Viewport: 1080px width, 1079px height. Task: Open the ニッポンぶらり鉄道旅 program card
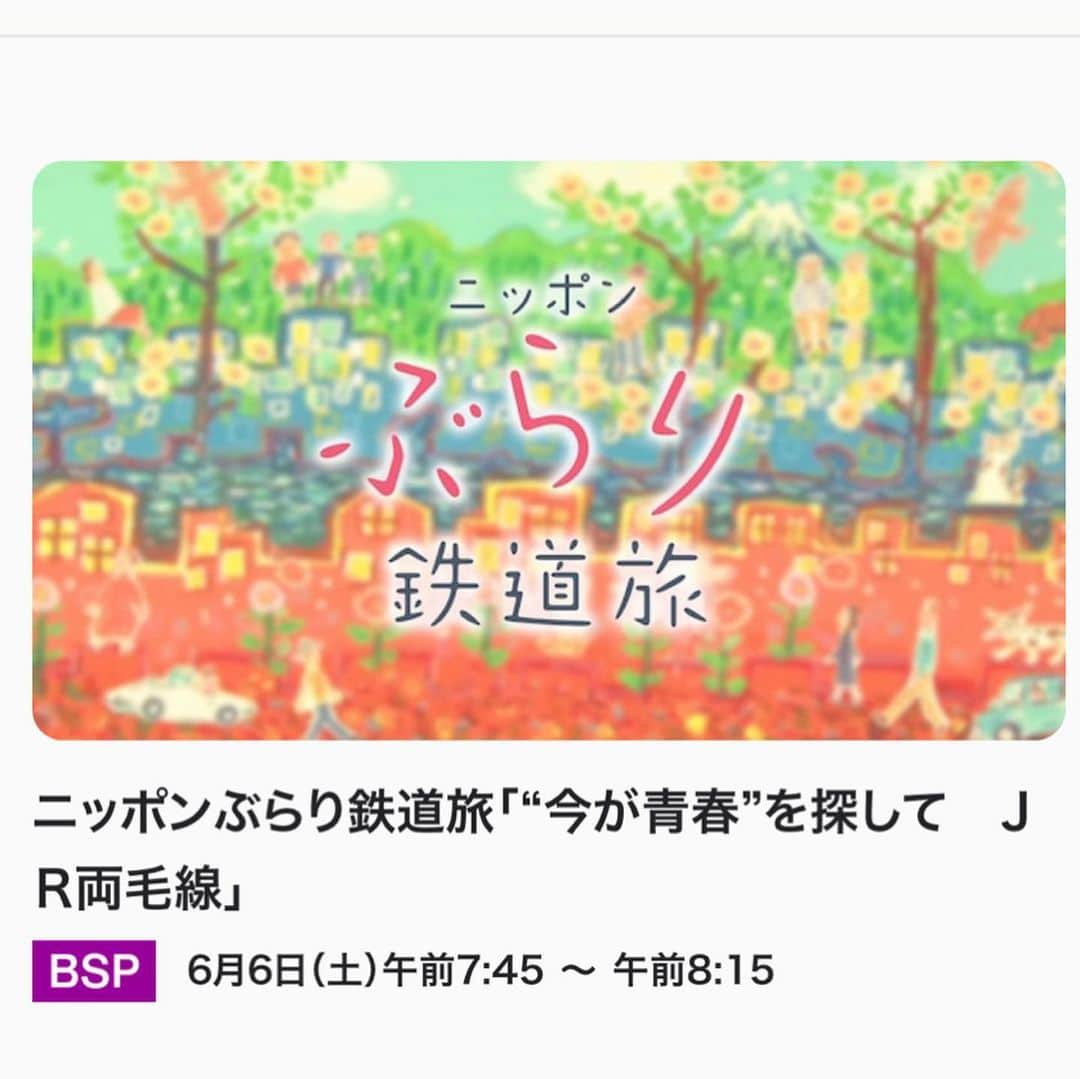[548, 450]
